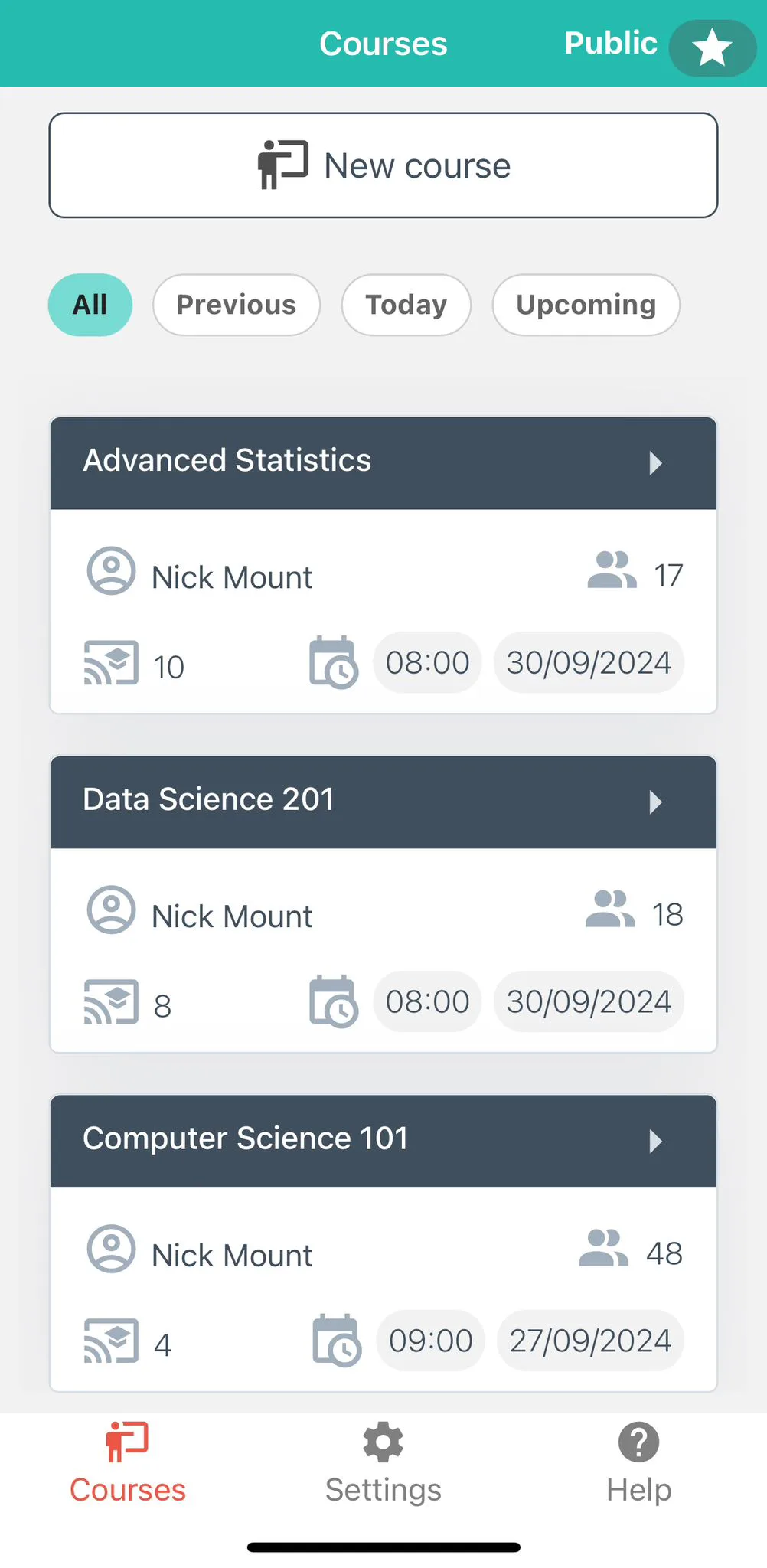Select the star favorite icon in the header
The image size is (767, 1568).
click(711, 48)
